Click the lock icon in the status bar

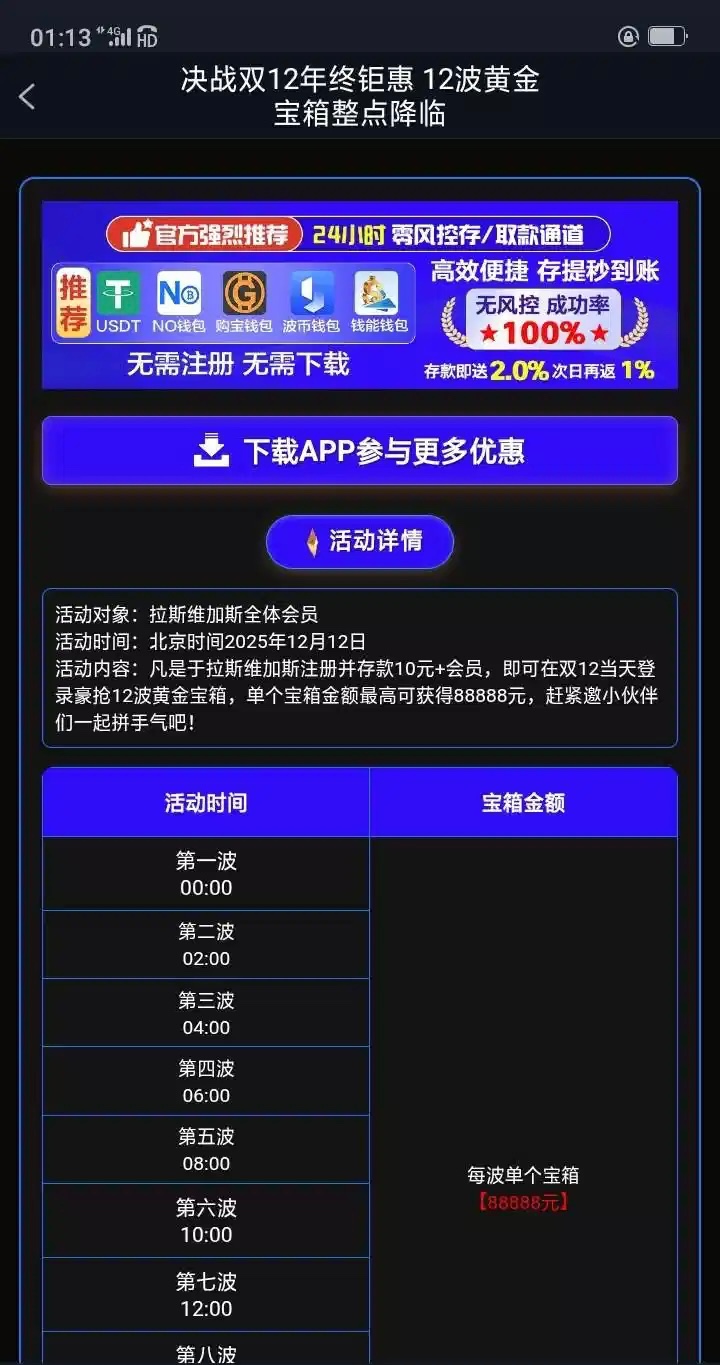tap(628, 35)
